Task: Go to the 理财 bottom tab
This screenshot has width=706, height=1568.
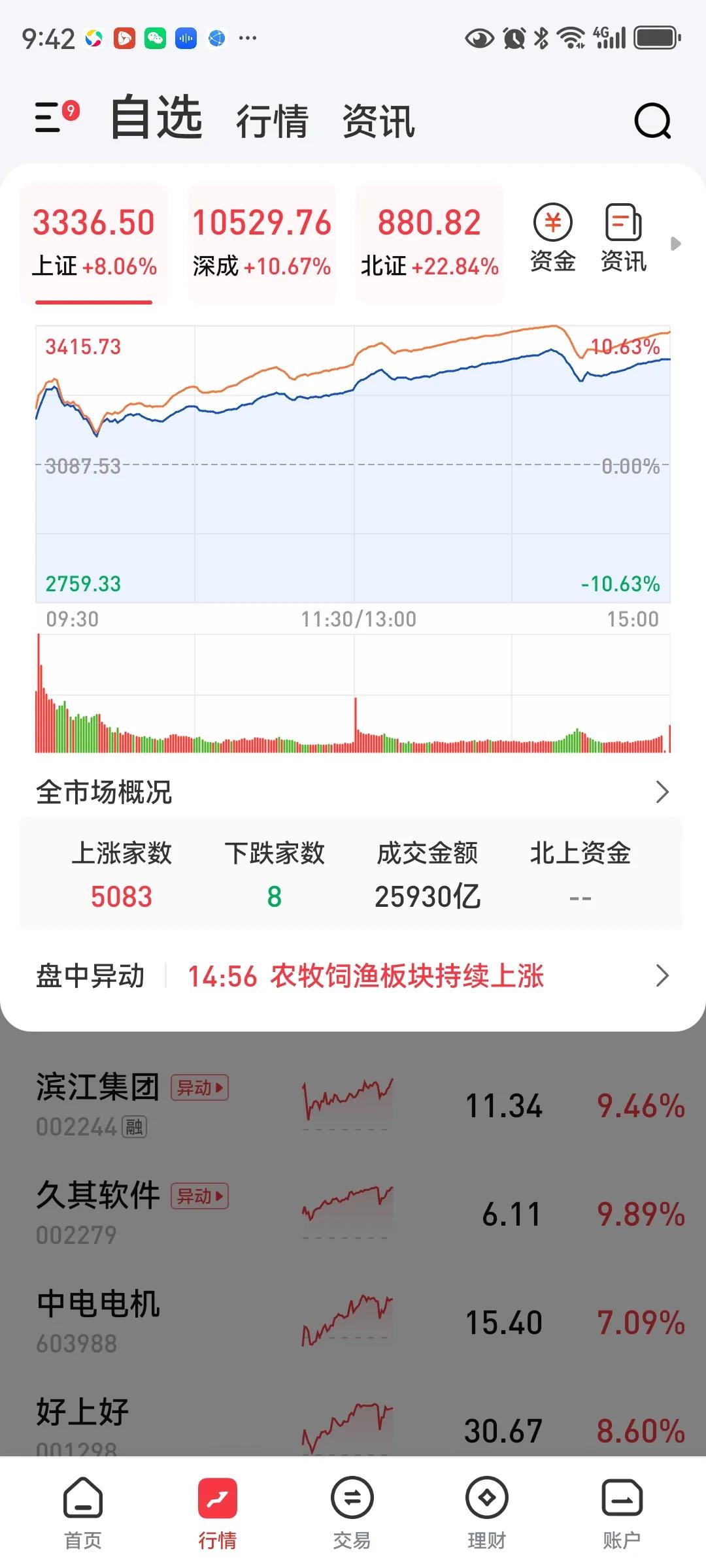Action: pos(487,1512)
